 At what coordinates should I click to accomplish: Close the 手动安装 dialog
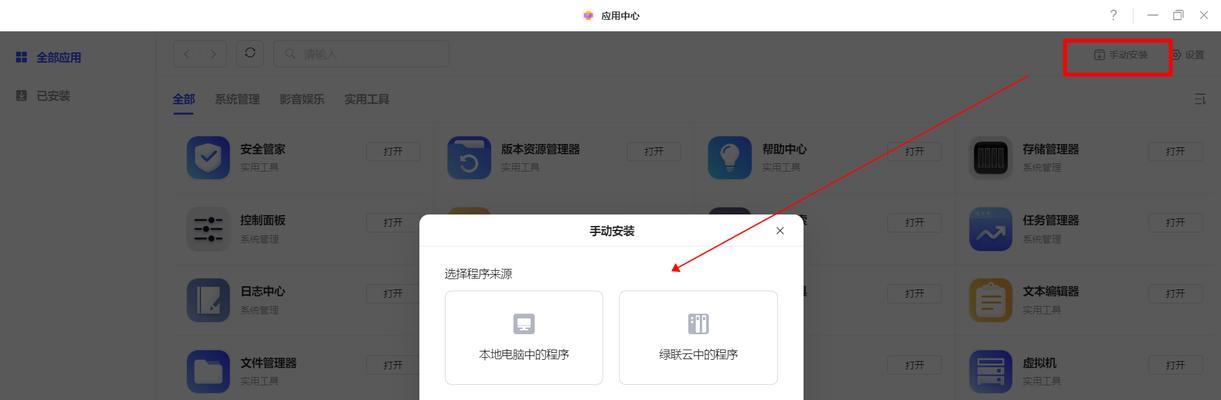pyautogui.click(x=780, y=231)
